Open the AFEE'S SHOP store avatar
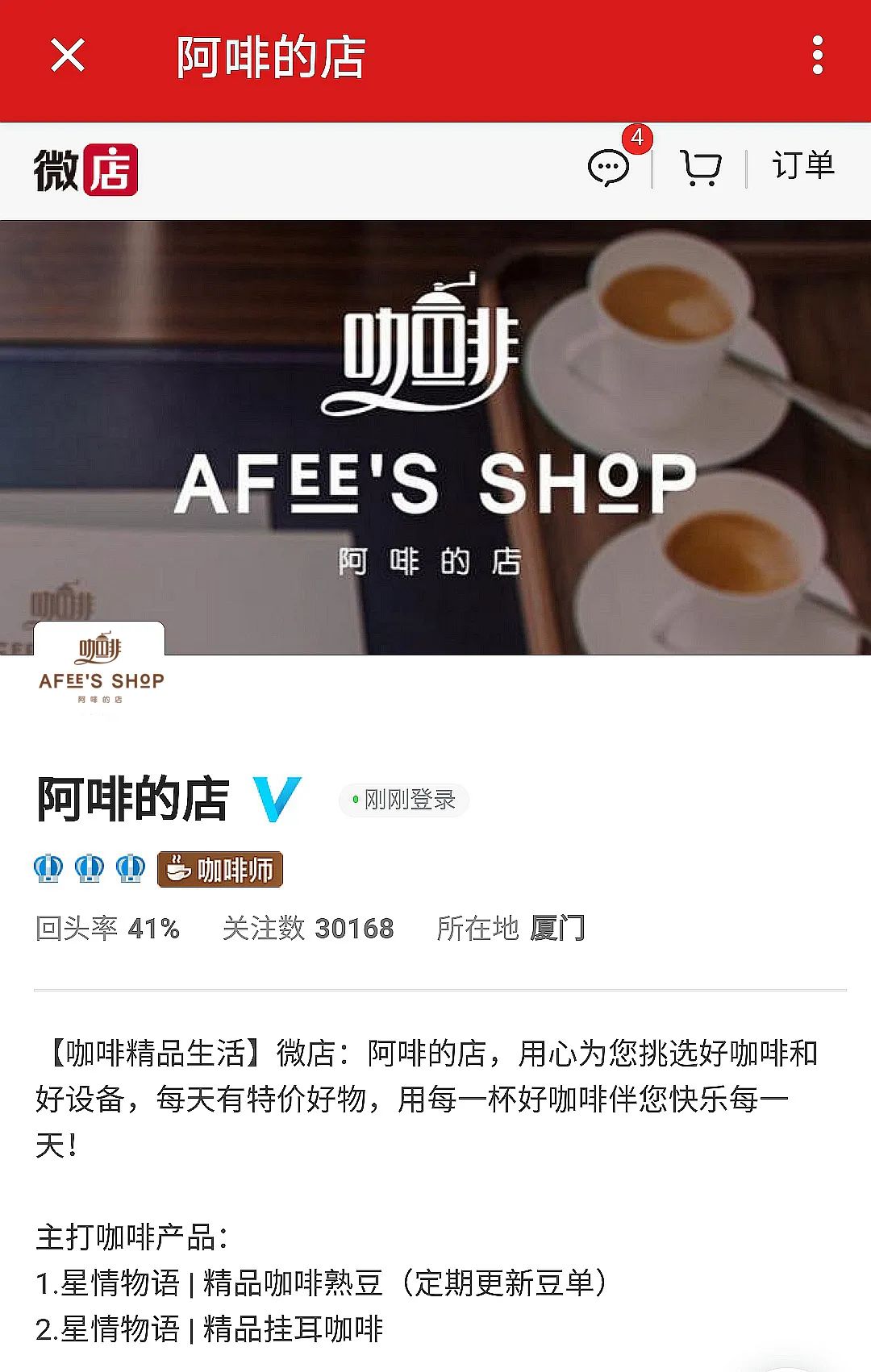 tap(100, 669)
